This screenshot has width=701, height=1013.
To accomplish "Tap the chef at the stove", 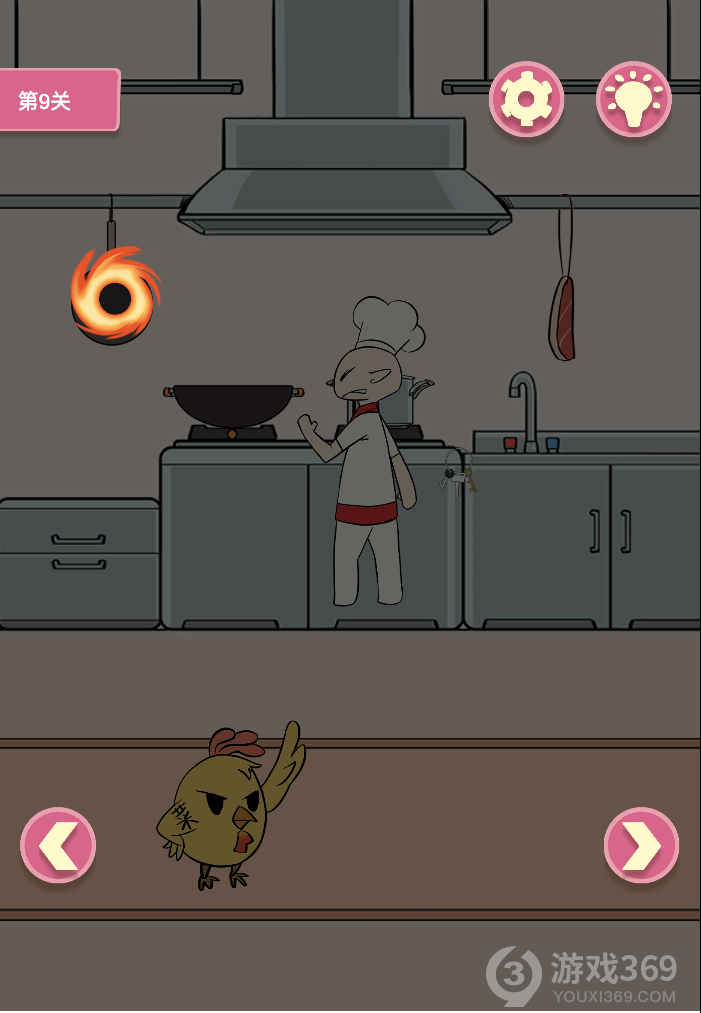I will (369, 460).
